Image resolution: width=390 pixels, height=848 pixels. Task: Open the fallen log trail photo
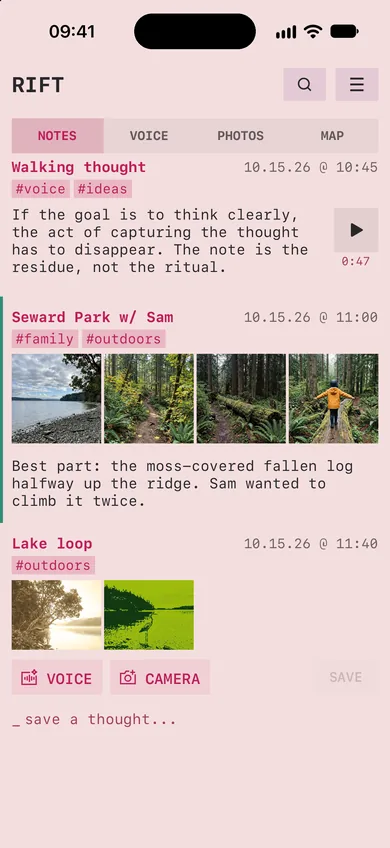[x=241, y=399]
